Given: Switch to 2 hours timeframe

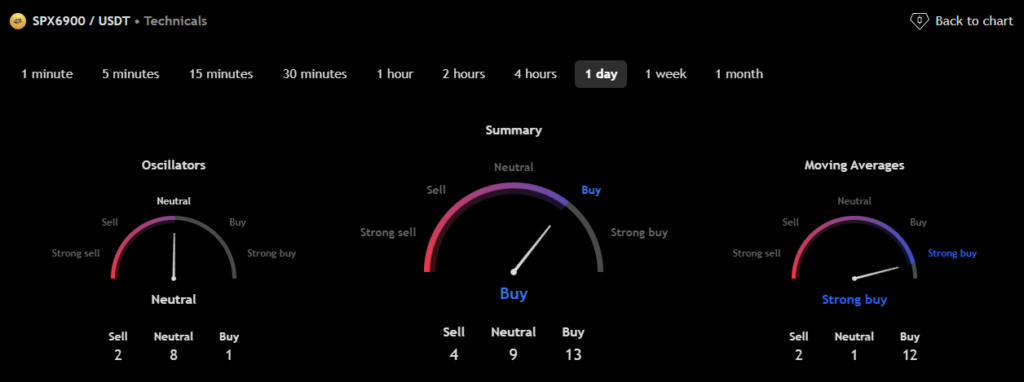Looking at the screenshot, I should point(464,74).
